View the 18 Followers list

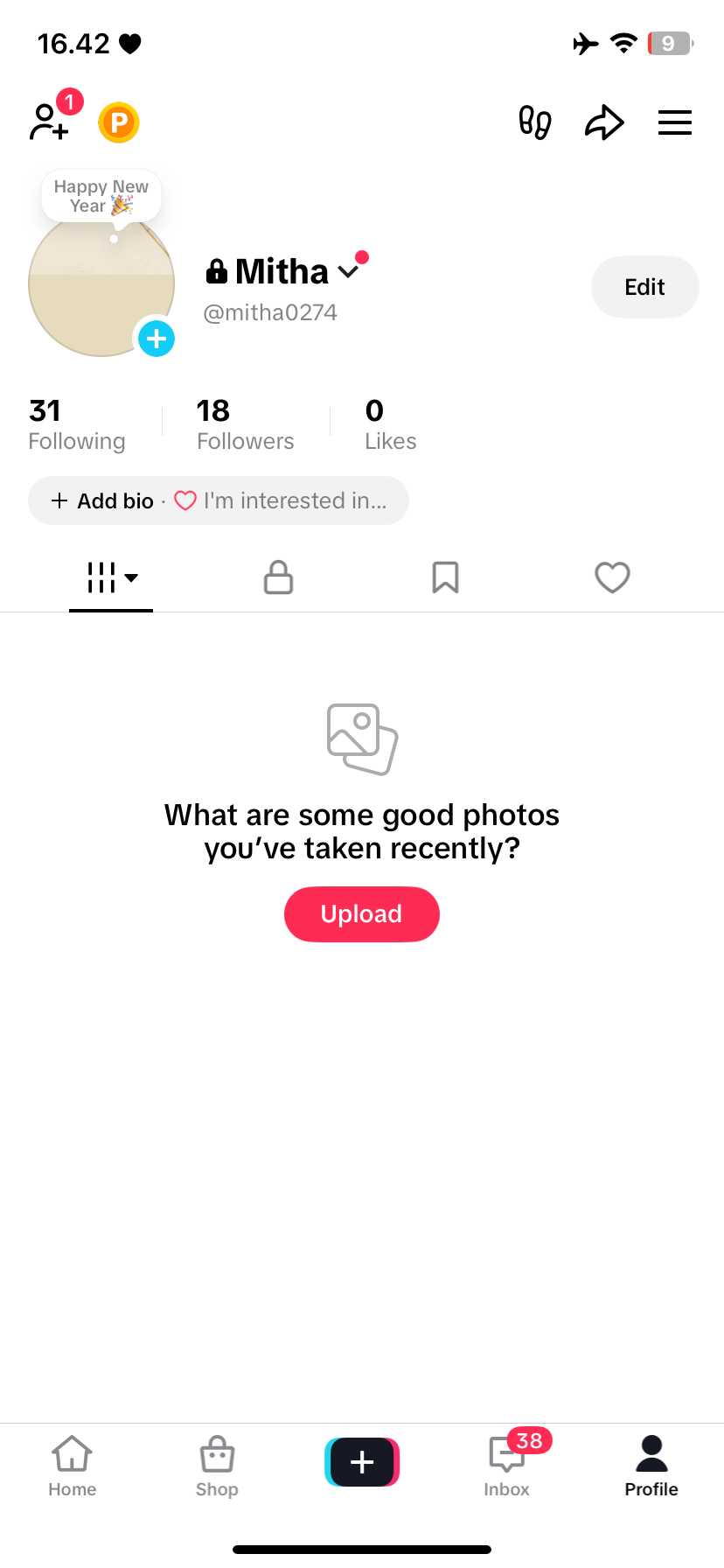[245, 424]
